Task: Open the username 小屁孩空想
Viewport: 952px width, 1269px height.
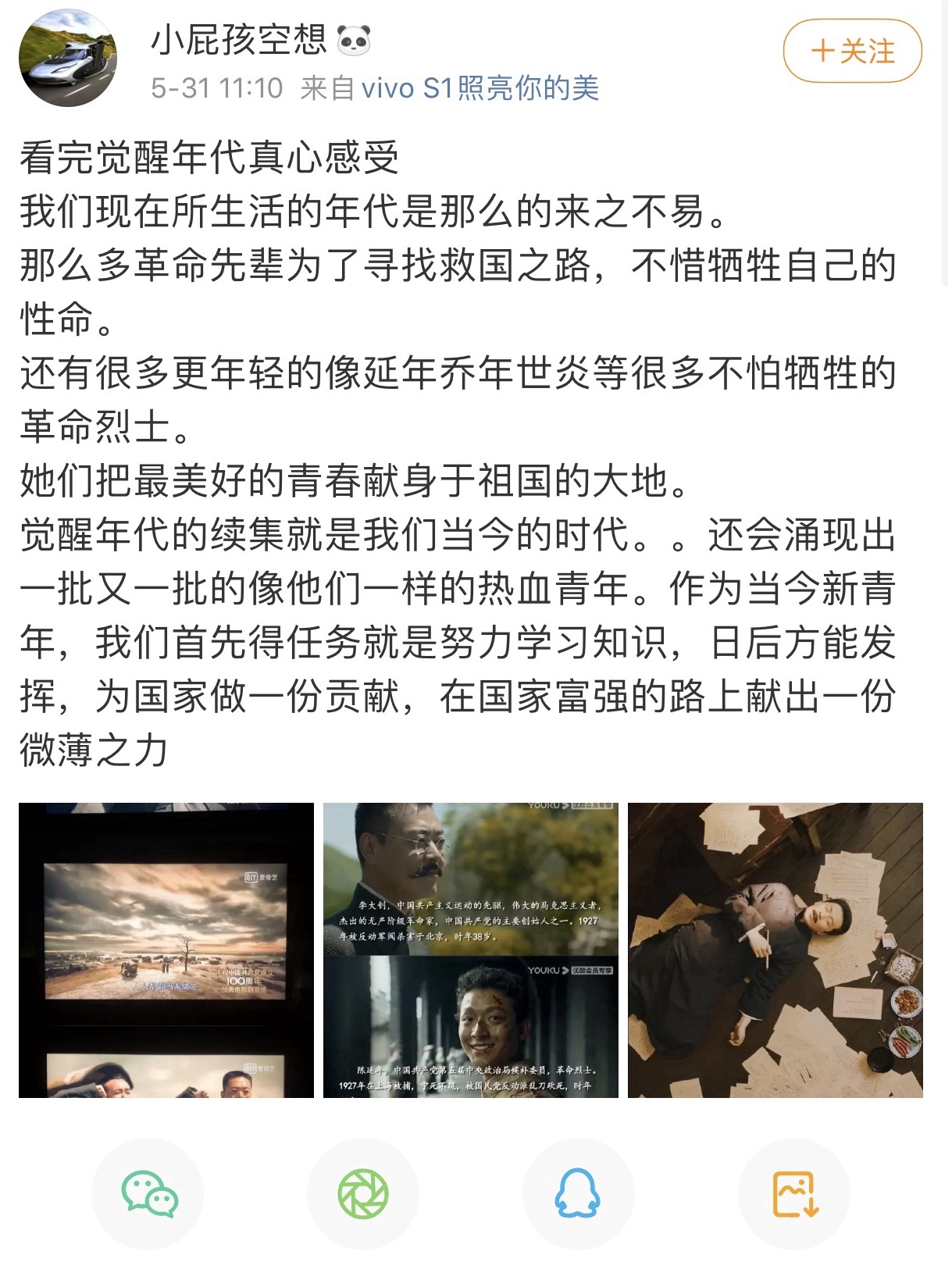Action: click(239, 41)
